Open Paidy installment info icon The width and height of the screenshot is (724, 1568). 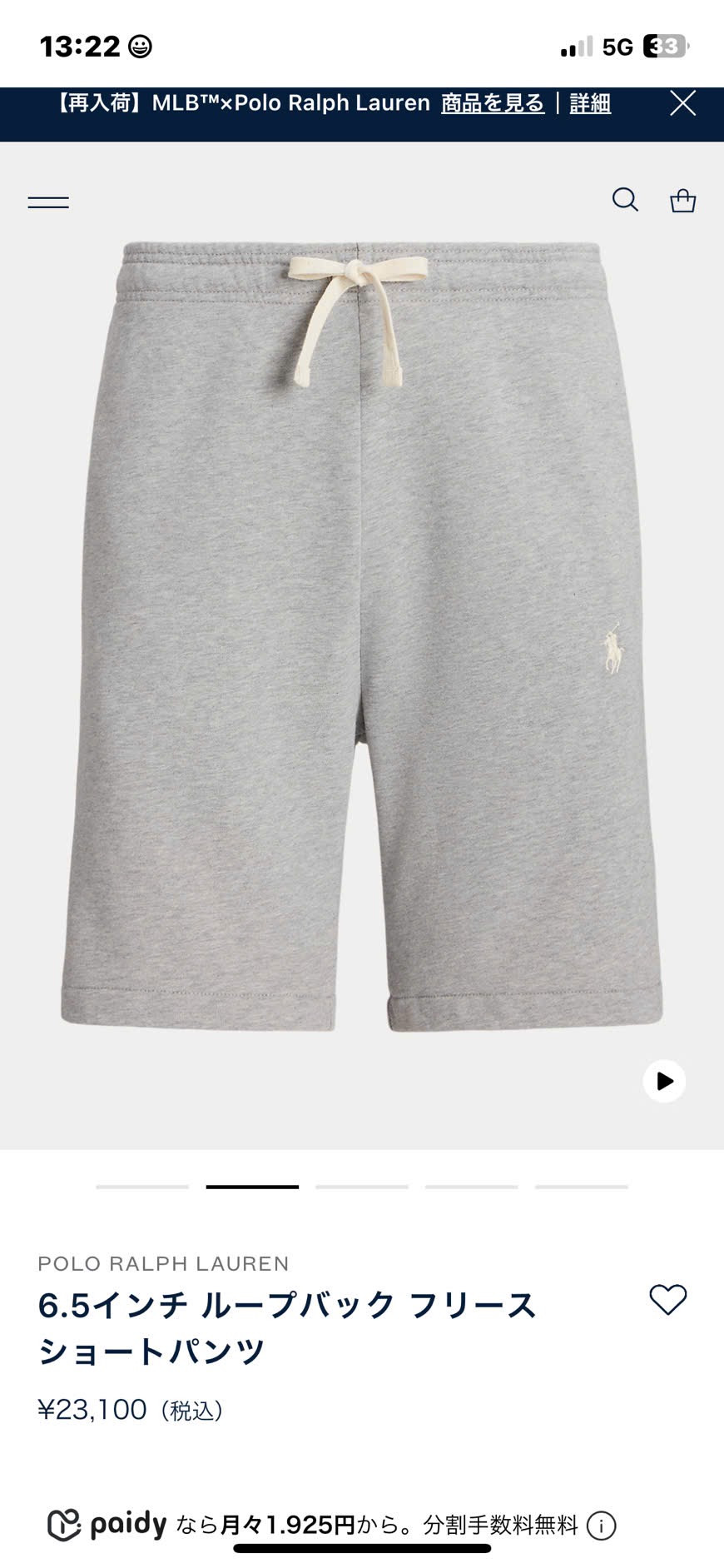pos(601,1526)
